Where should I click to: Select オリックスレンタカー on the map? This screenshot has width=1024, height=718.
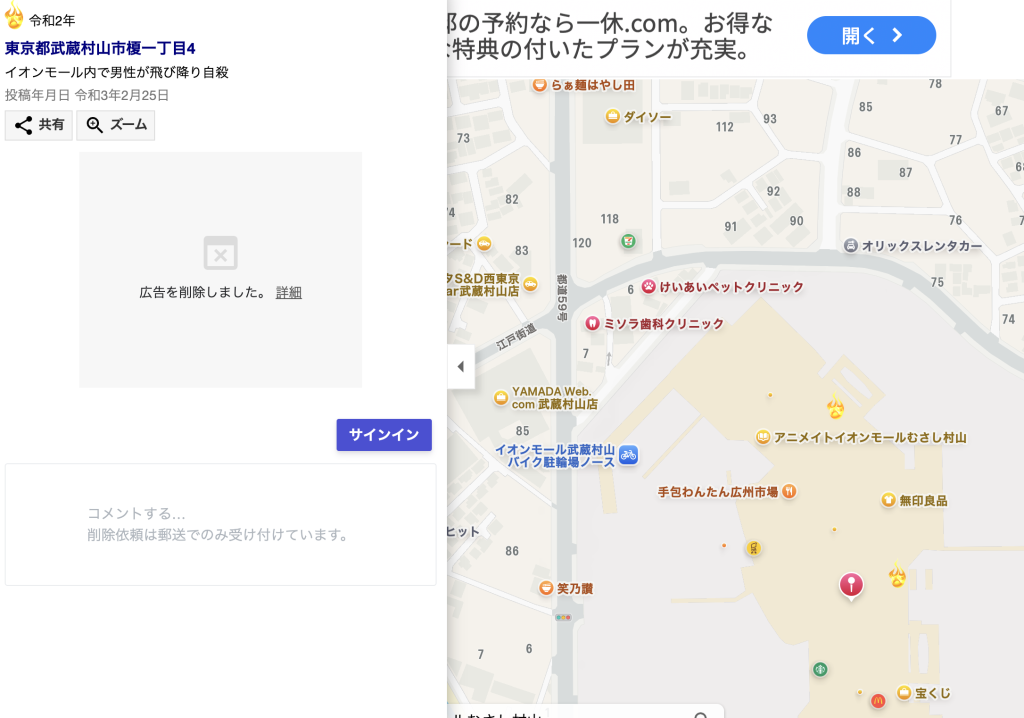coord(850,246)
